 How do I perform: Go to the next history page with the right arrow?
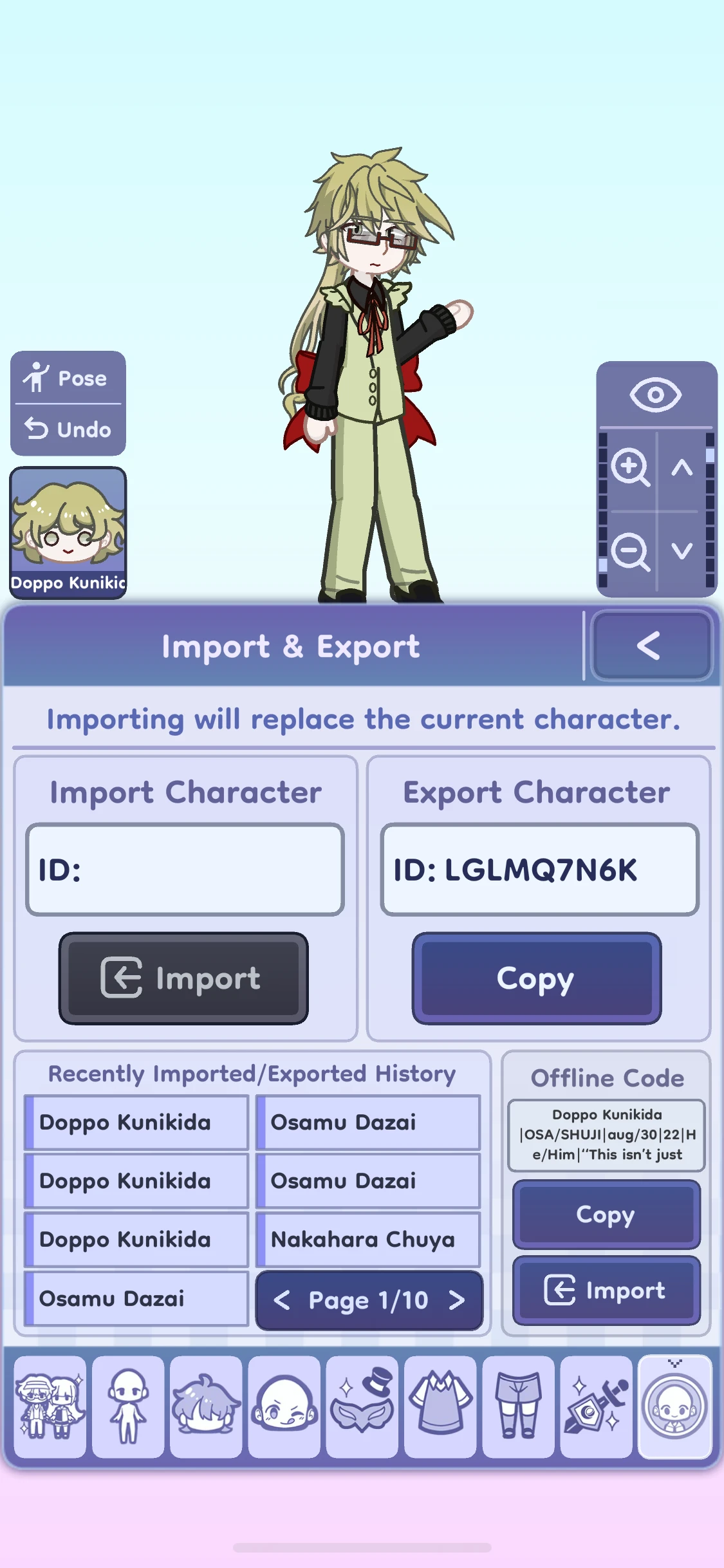pos(458,1300)
